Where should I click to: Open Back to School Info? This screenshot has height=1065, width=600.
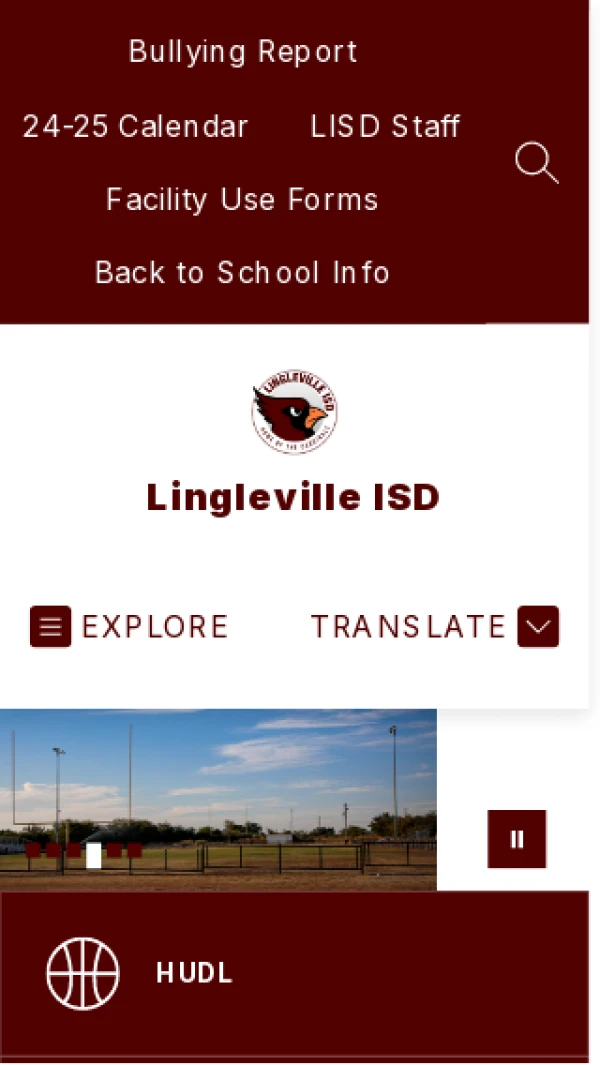tap(243, 272)
